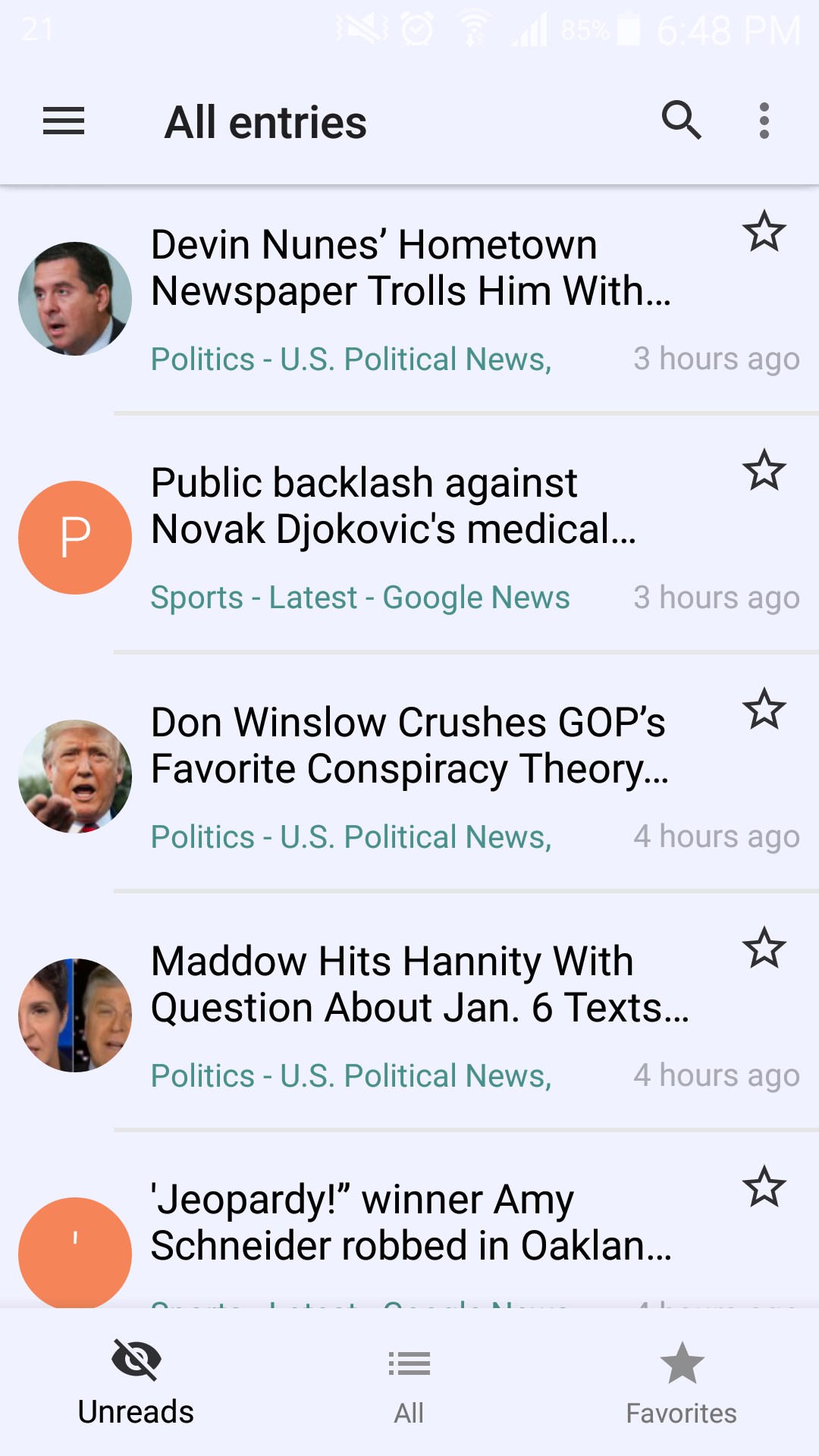
Task: Star the Amy Schneider Jeopardy entry
Action: (764, 1188)
